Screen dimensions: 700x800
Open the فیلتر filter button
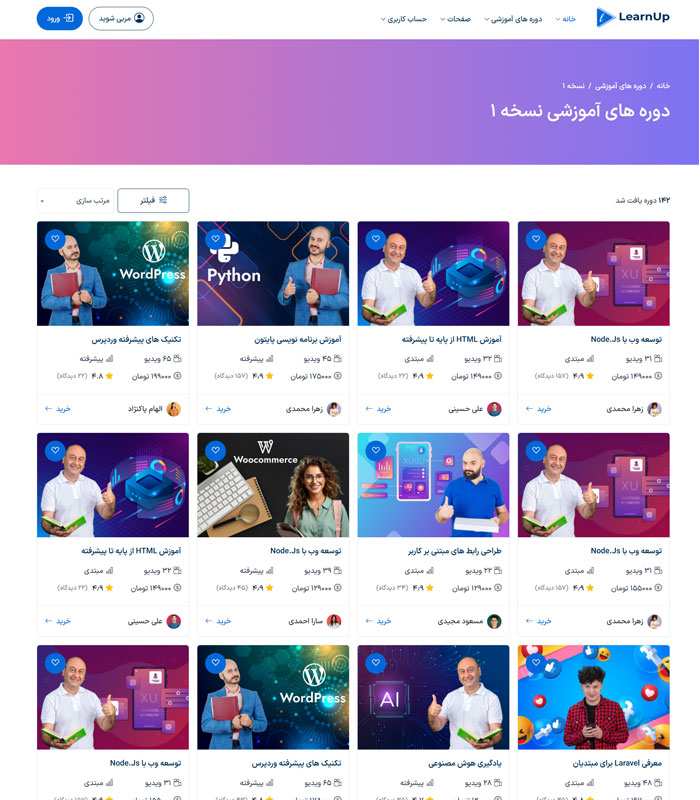coord(153,200)
